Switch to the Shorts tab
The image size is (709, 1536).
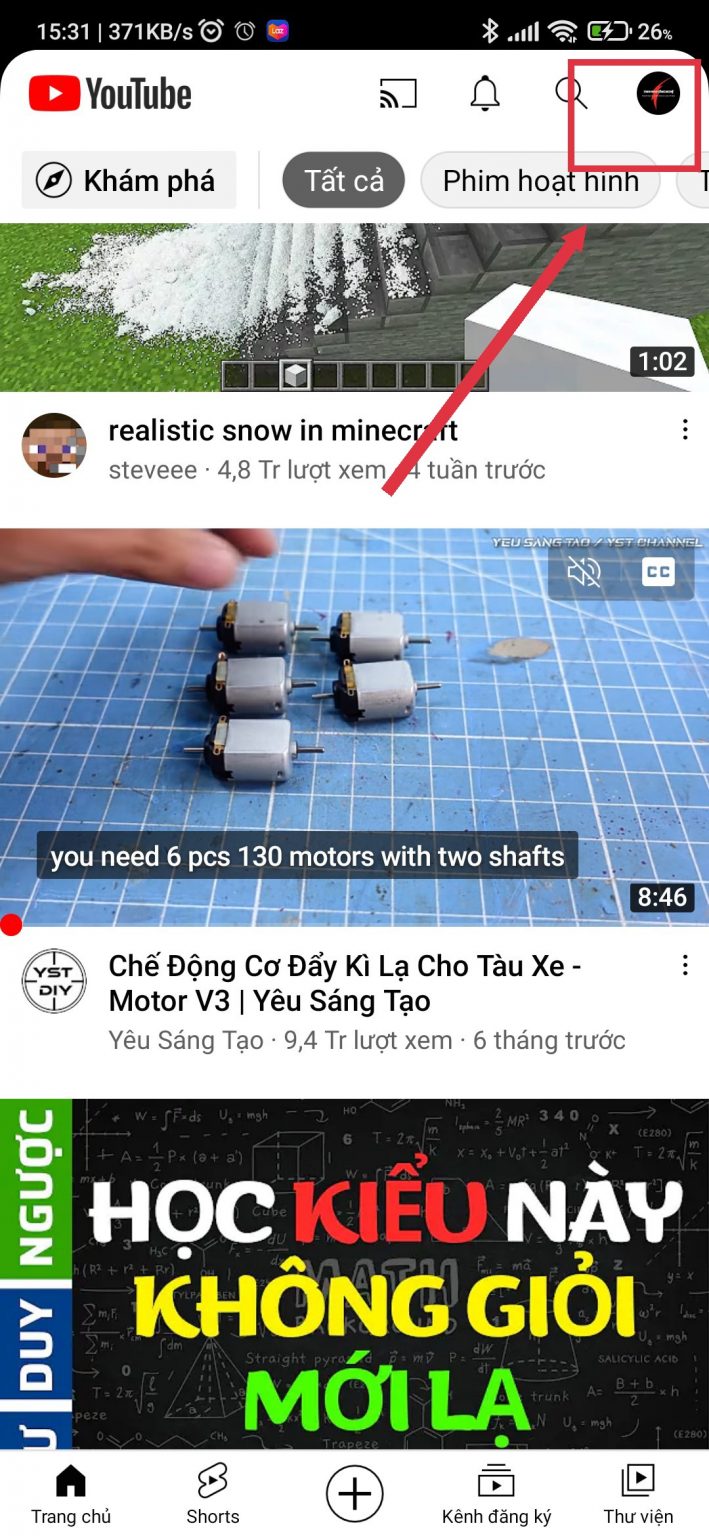pyautogui.click(x=213, y=1494)
